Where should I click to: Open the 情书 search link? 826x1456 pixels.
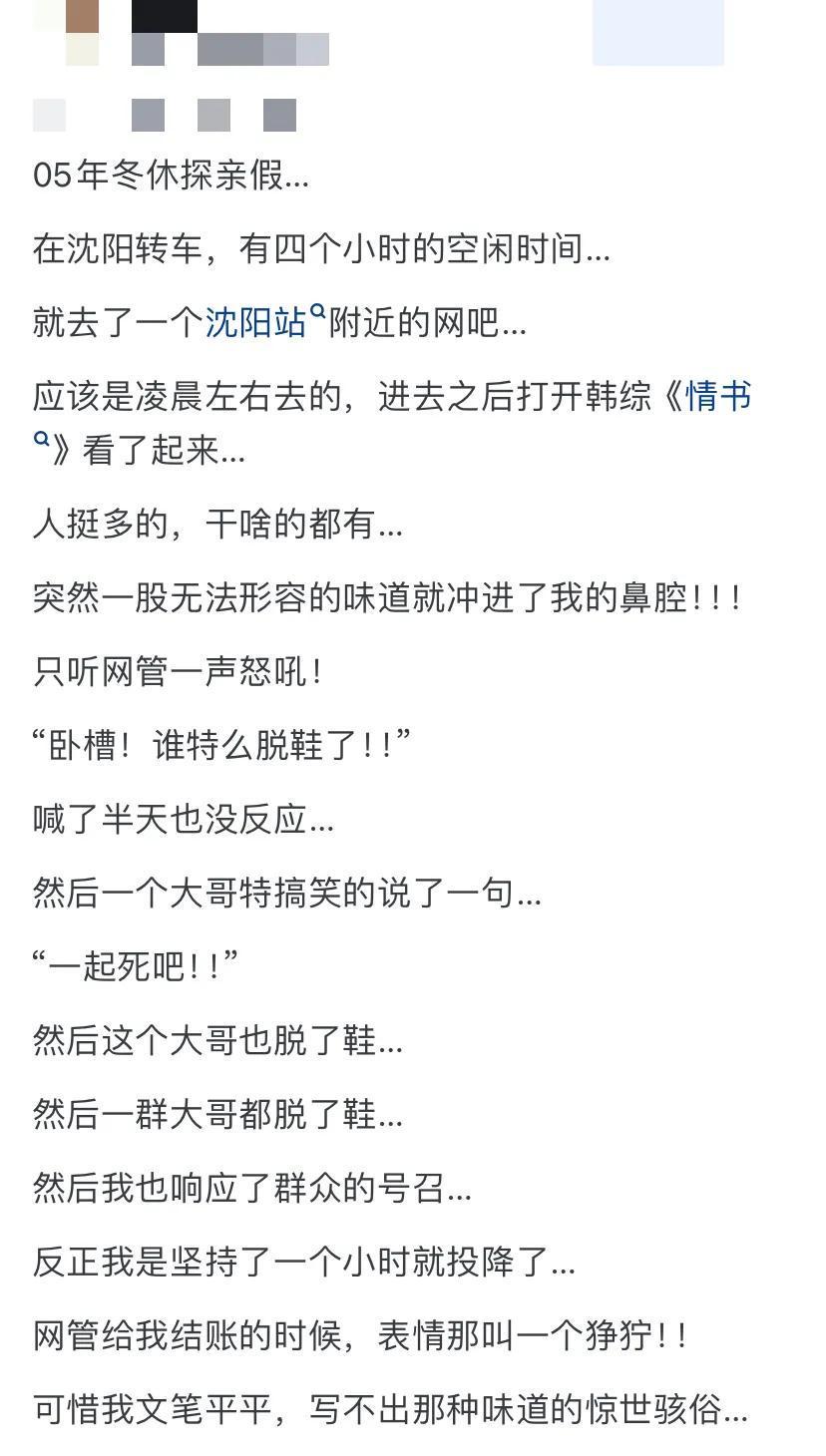(717, 397)
